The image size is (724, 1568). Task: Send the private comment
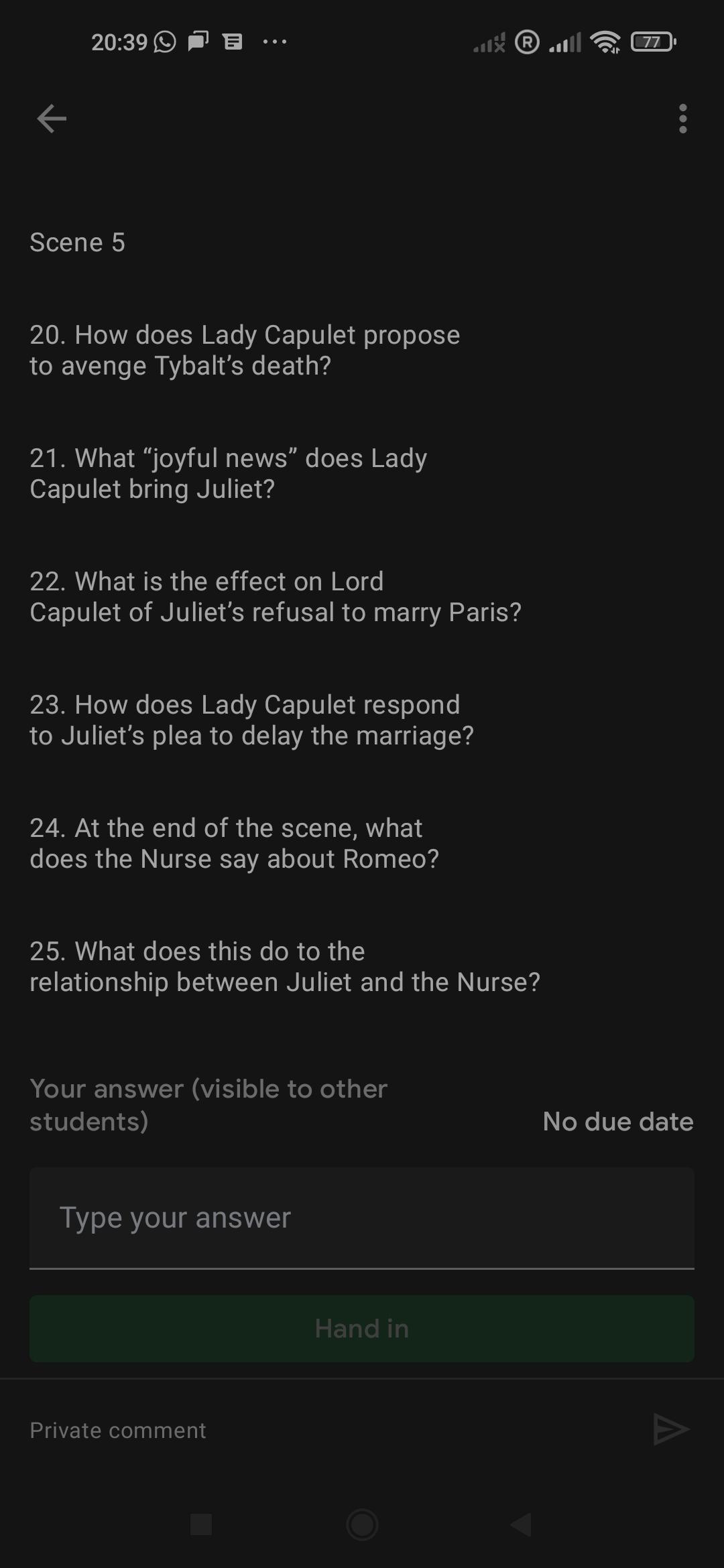click(x=670, y=1430)
